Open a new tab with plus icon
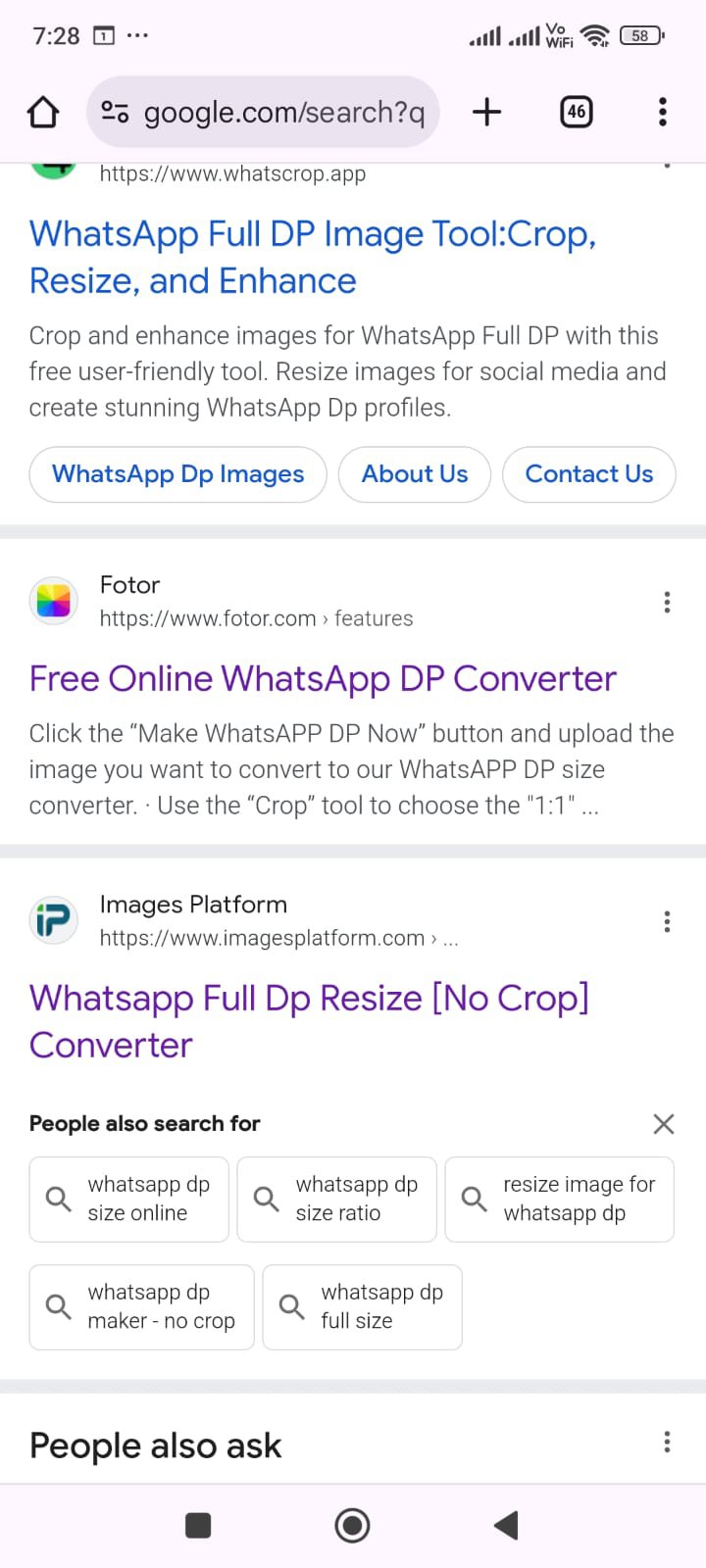Image resolution: width=706 pixels, height=1568 pixels. pos(486,112)
